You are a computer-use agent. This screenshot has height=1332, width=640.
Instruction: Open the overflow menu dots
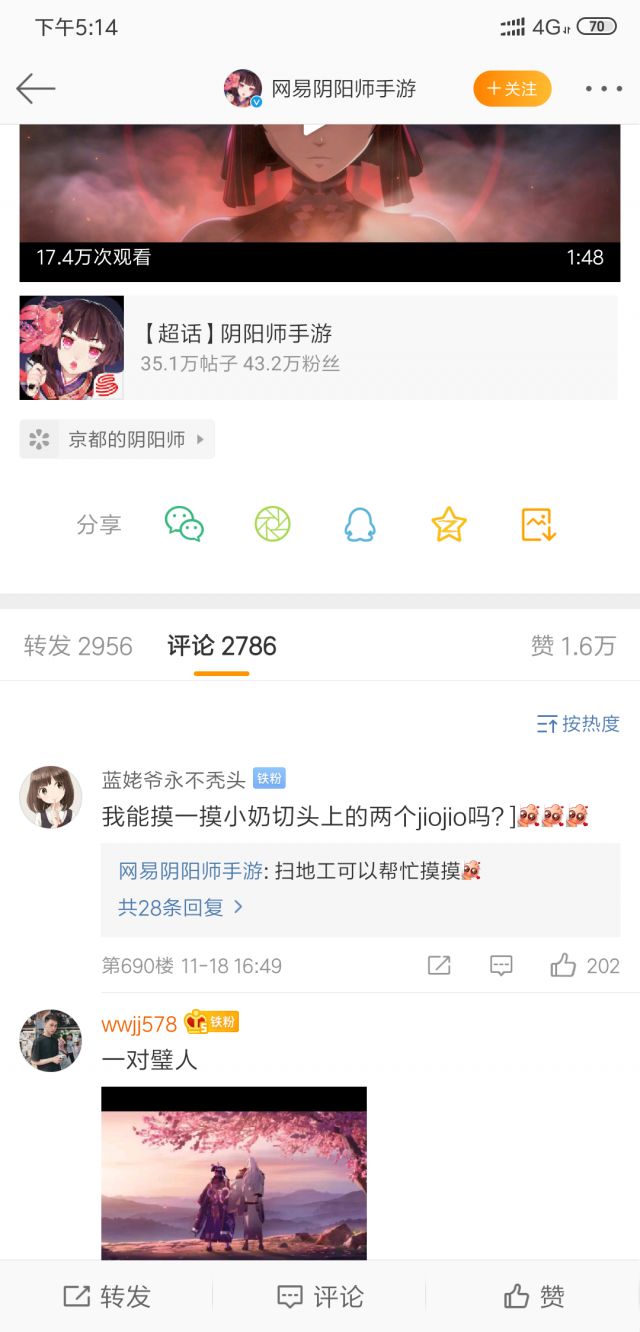(603, 89)
